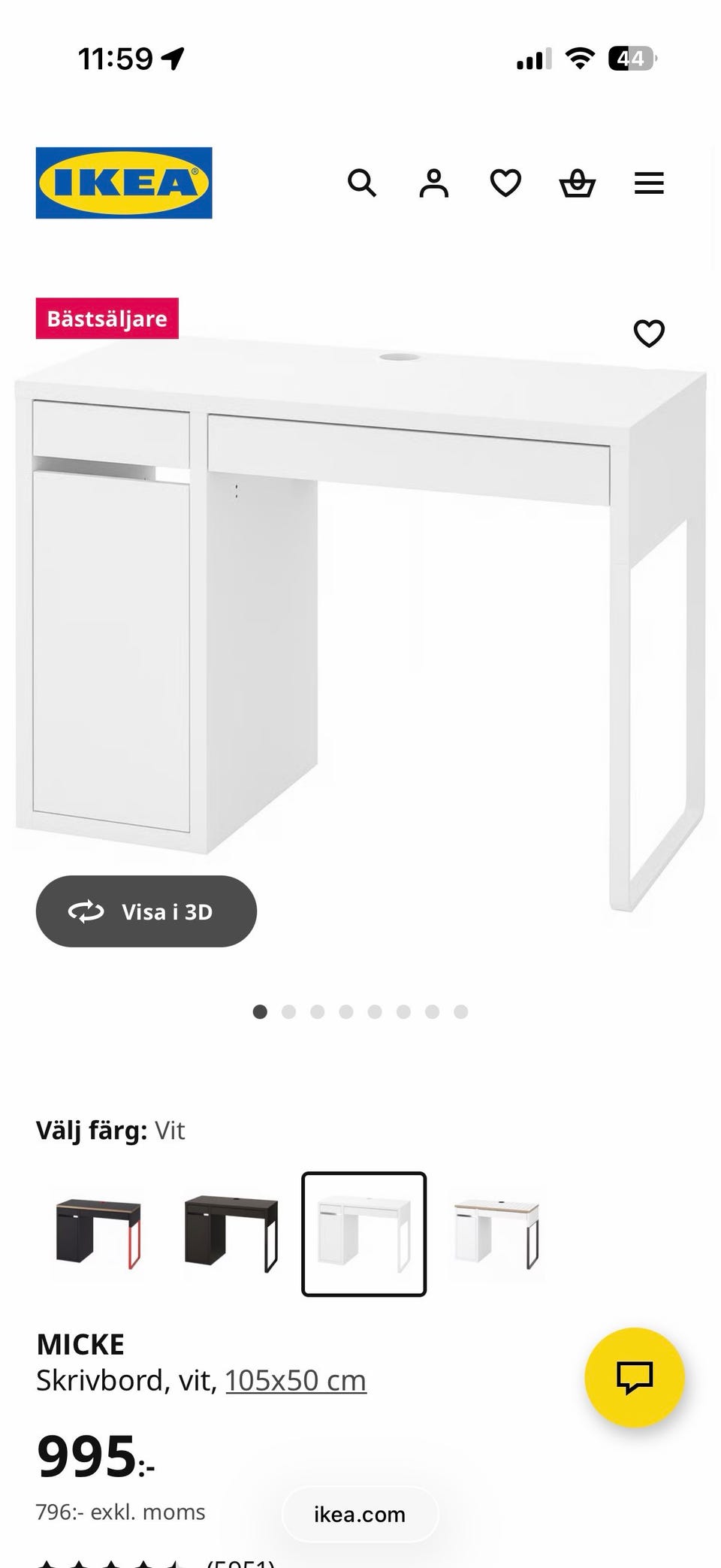View your saved favorites list

click(505, 183)
